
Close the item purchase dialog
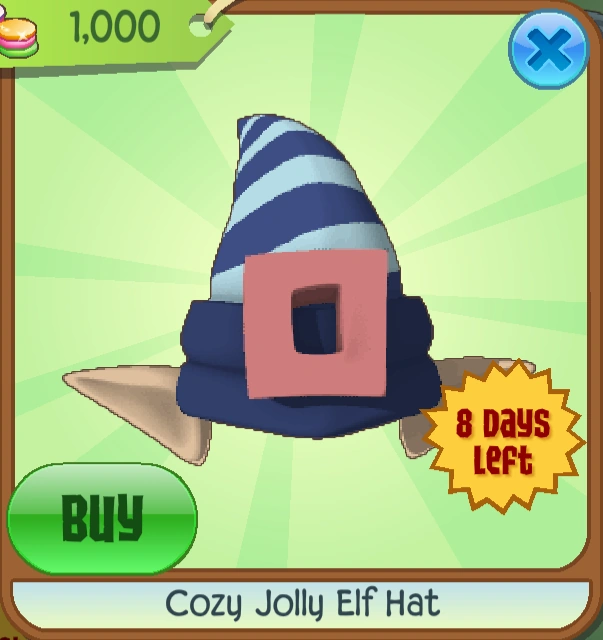tap(547, 48)
